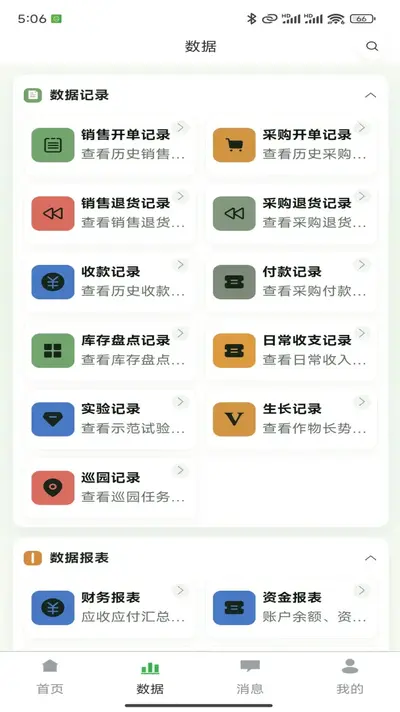Viewport: 400px width, 712px height.
Task: Open 收款记录 card
Action: coord(110,282)
